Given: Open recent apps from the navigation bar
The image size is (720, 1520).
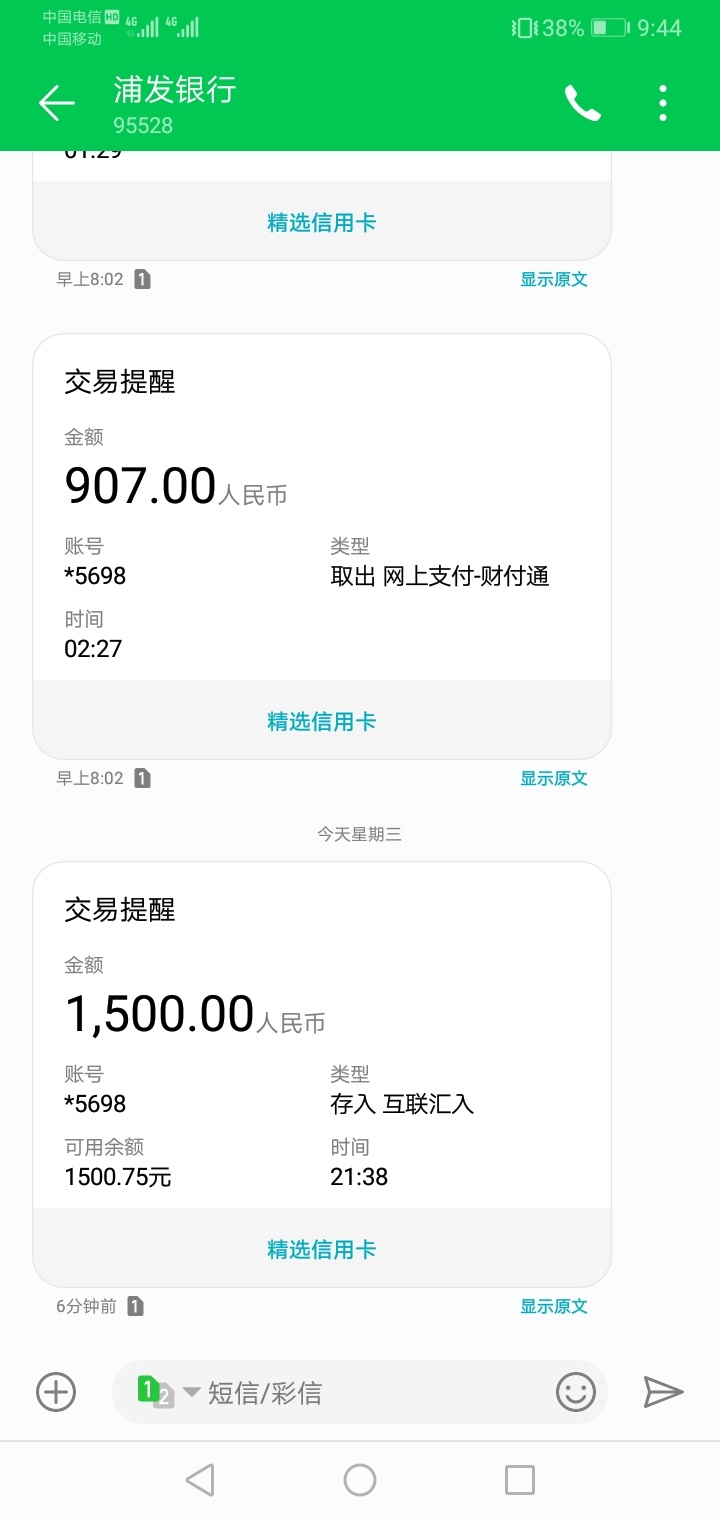Looking at the screenshot, I should coord(520,1480).
